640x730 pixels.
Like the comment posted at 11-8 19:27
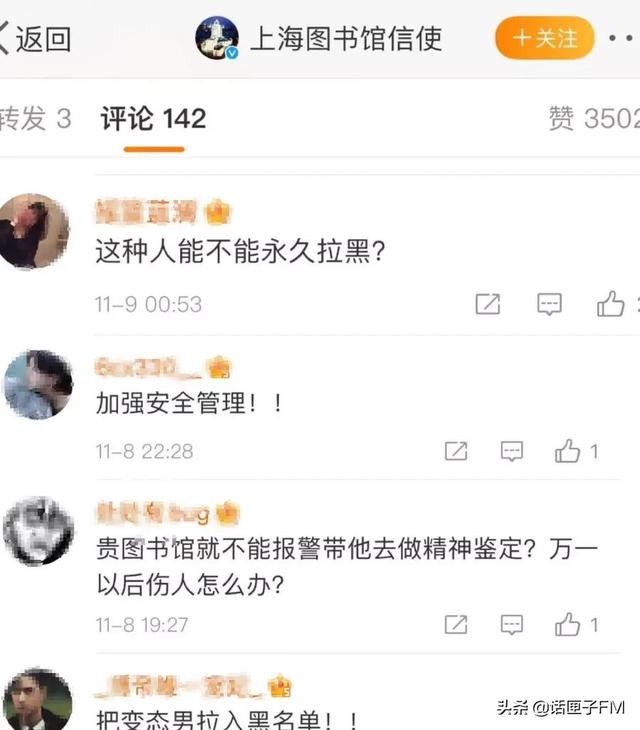tap(568, 625)
